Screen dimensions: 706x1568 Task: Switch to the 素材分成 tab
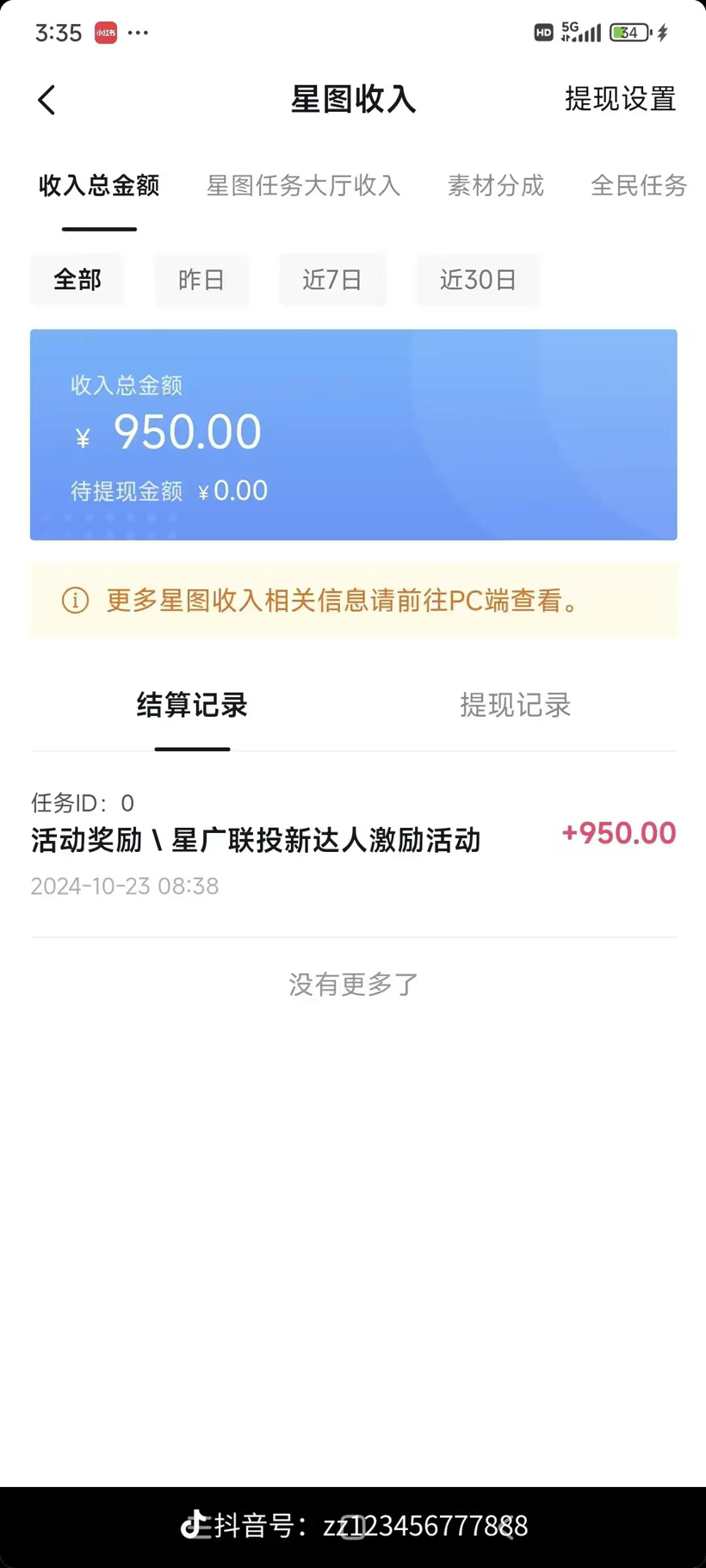(x=496, y=187)
